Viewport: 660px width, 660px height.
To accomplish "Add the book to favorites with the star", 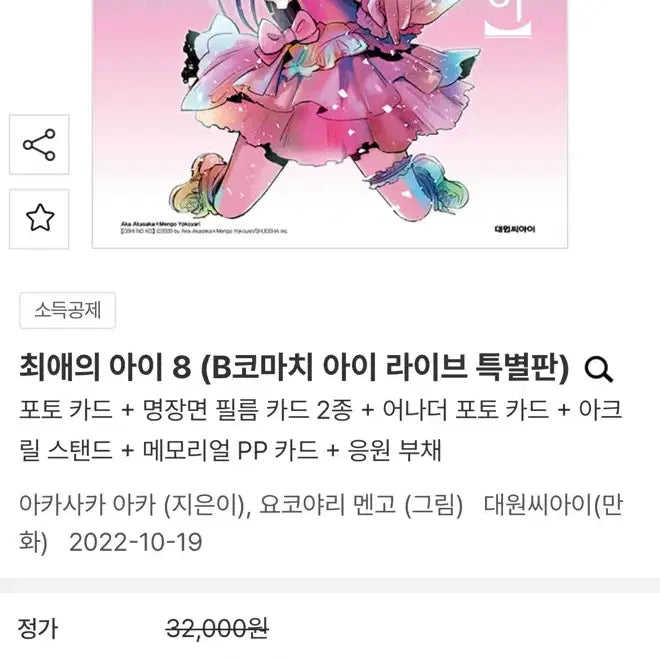I will [39, 218].
